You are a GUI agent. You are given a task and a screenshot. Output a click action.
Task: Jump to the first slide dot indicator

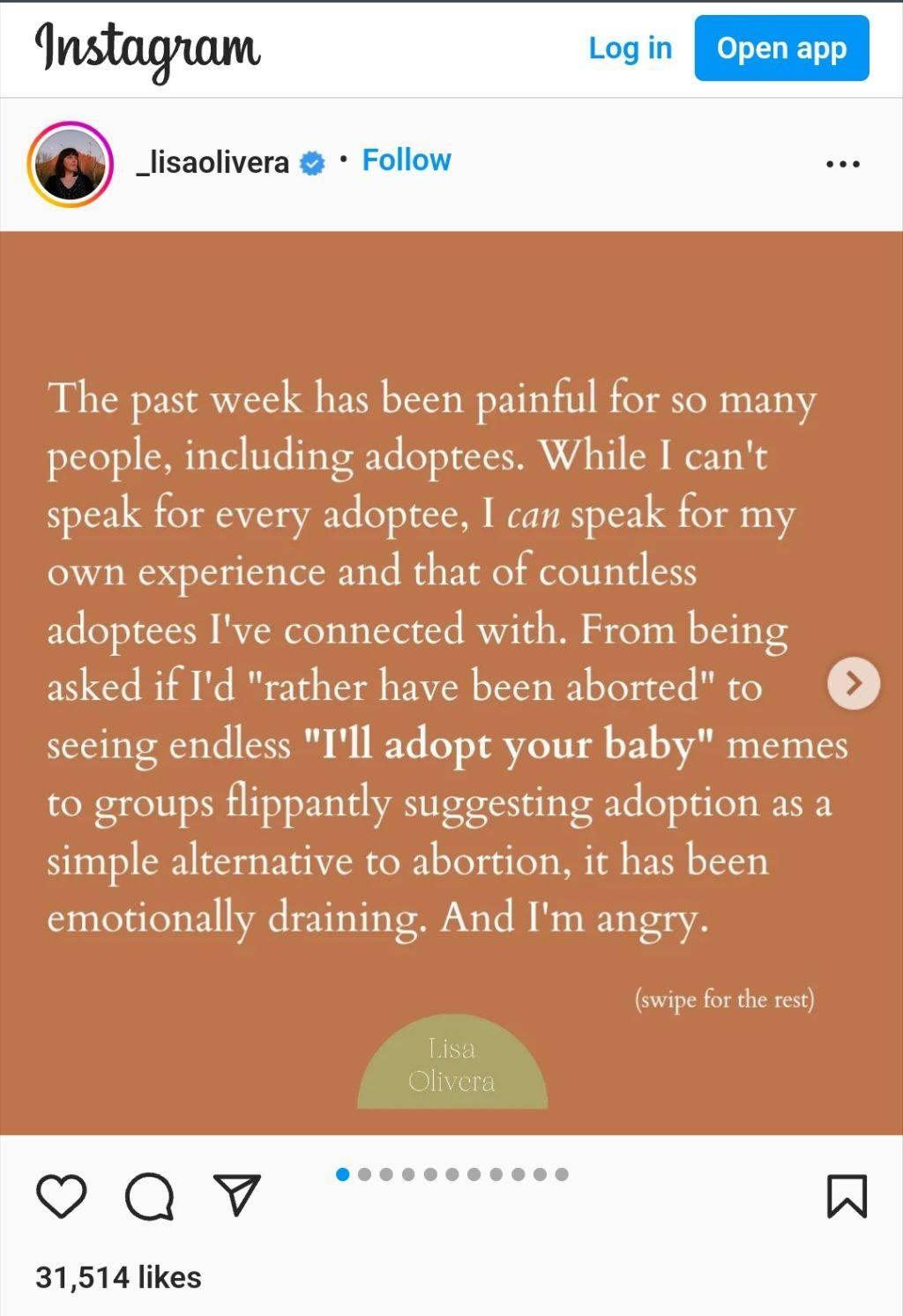[340, 1174]
